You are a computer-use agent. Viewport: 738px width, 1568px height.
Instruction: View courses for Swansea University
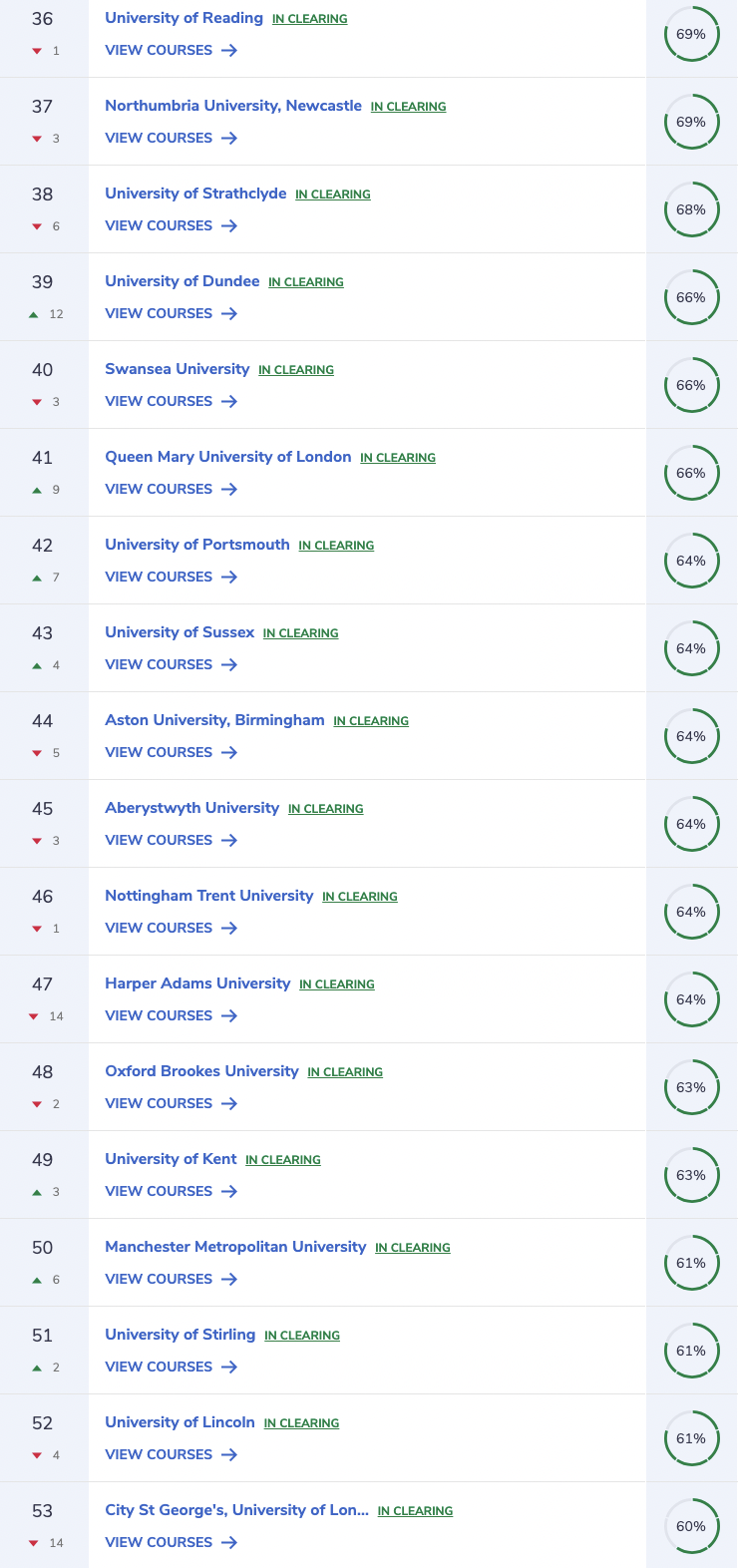point(172,401)
